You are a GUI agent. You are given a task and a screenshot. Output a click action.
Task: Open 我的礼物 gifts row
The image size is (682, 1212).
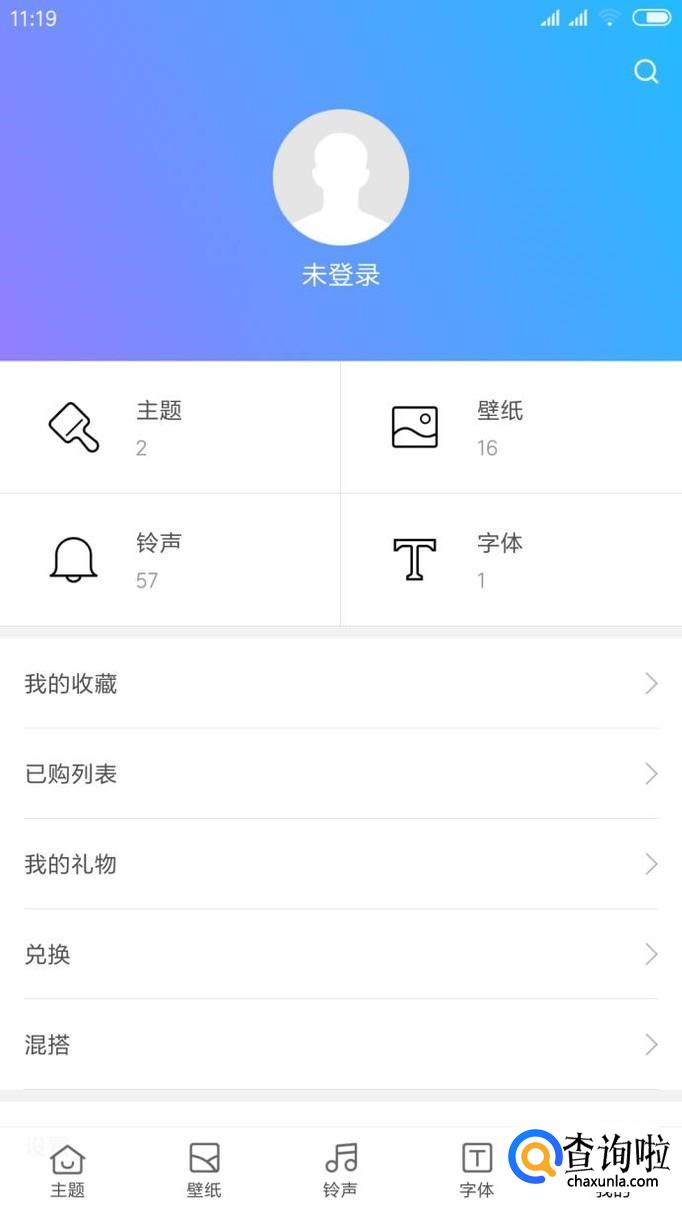(x=341, y=864)
